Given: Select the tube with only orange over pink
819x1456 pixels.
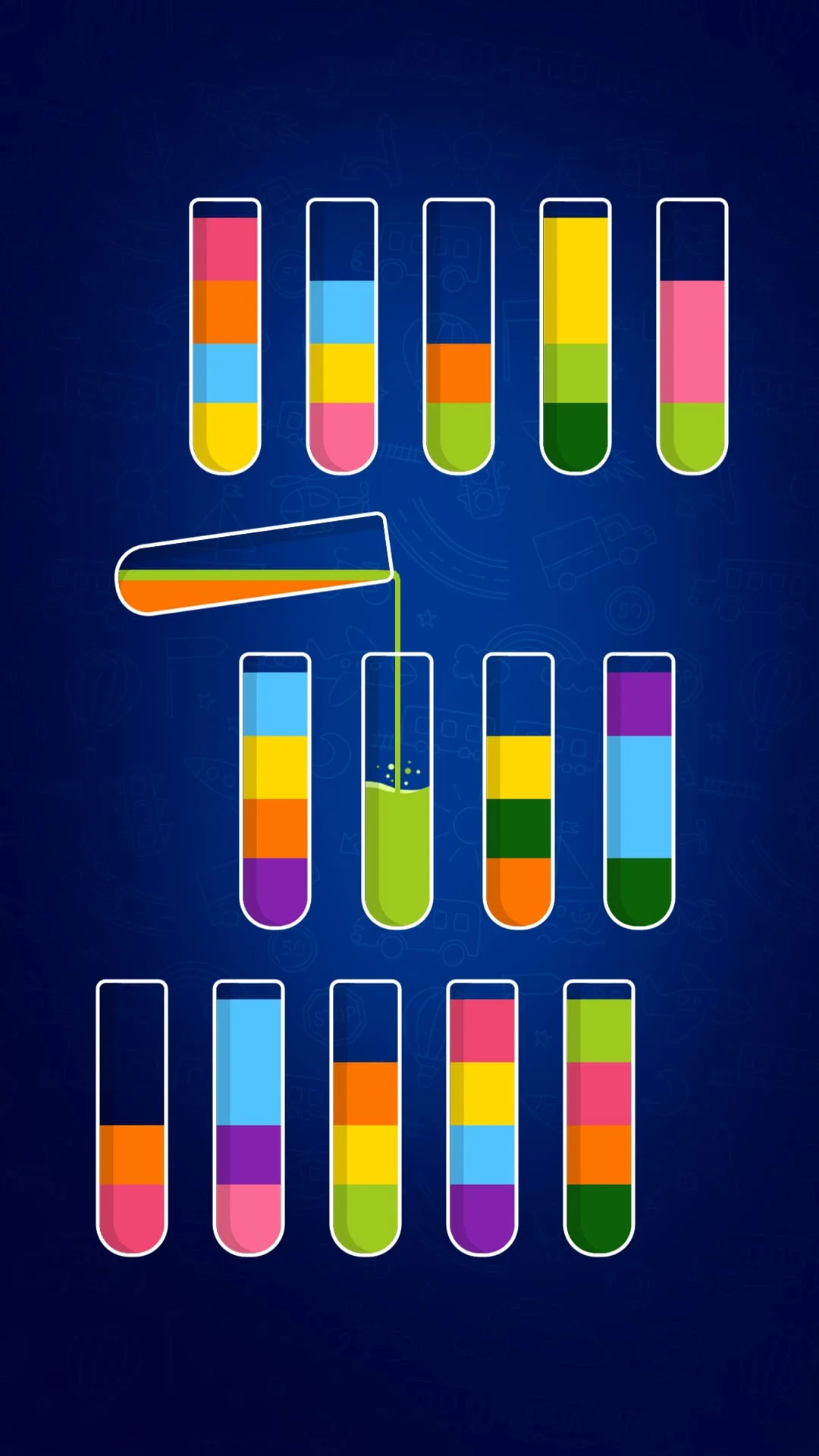Looking at the screenshot, I should pyautogui.click(x=132, y=1119).
